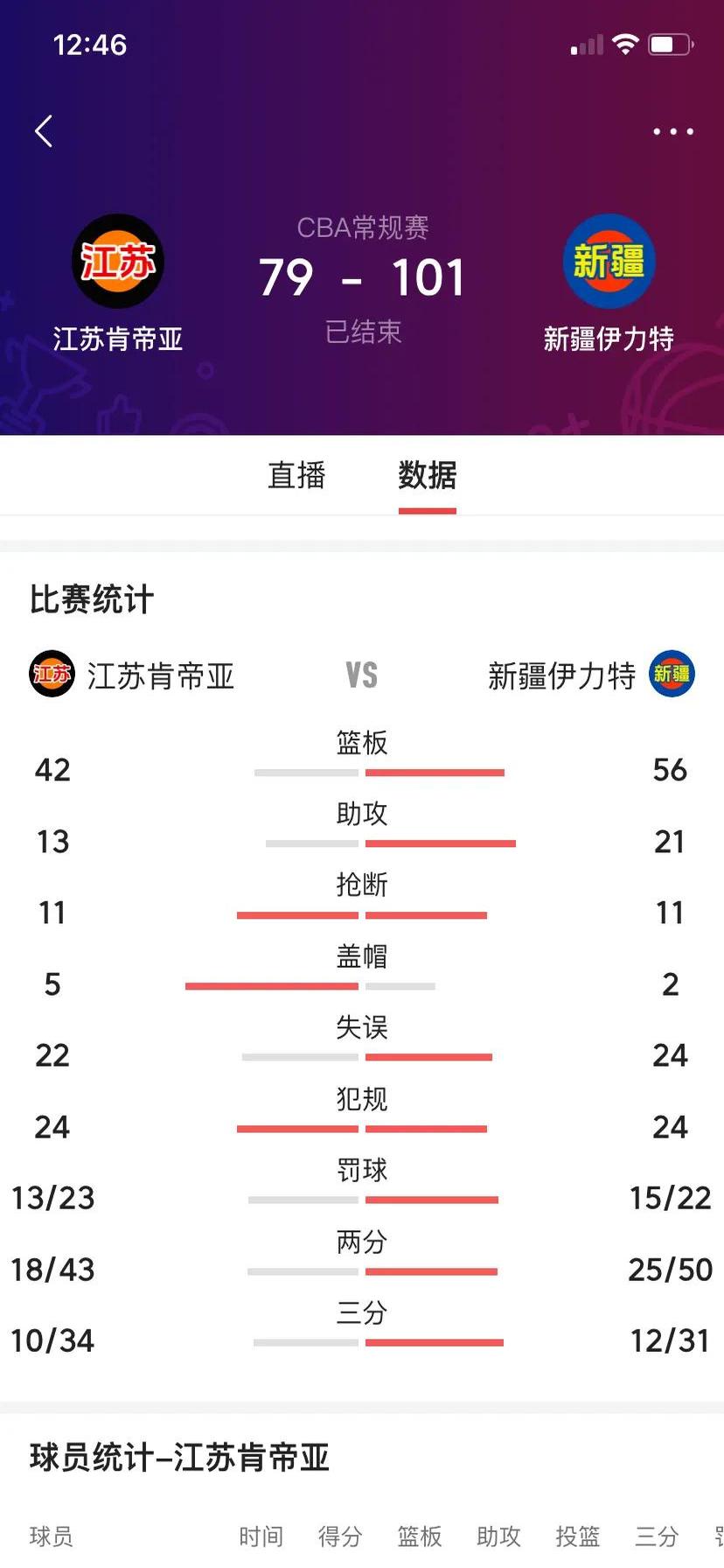Screen dimensions: 724x1568
Task: Open the 江苏肯帝亚 team logo in the header
Action: (x=118, y=262)
